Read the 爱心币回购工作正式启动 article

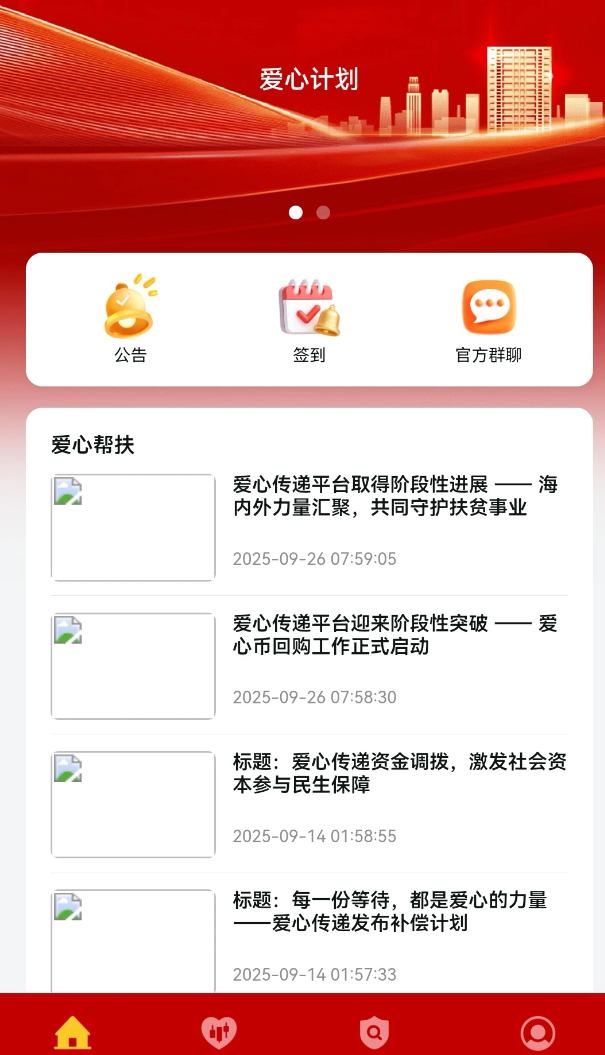point(395,635)
